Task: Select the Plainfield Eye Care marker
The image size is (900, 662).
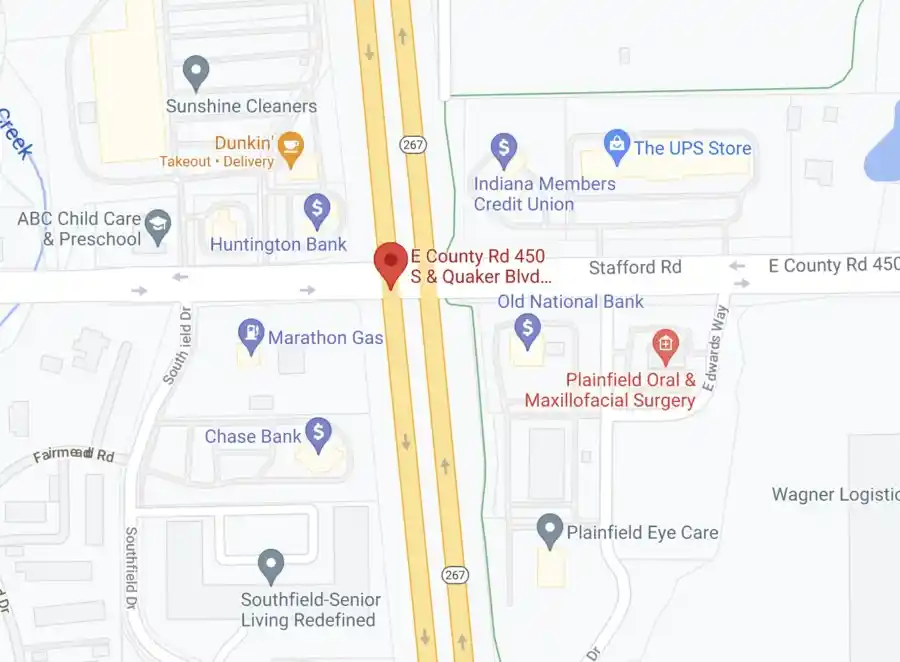Action: point(549,528)
